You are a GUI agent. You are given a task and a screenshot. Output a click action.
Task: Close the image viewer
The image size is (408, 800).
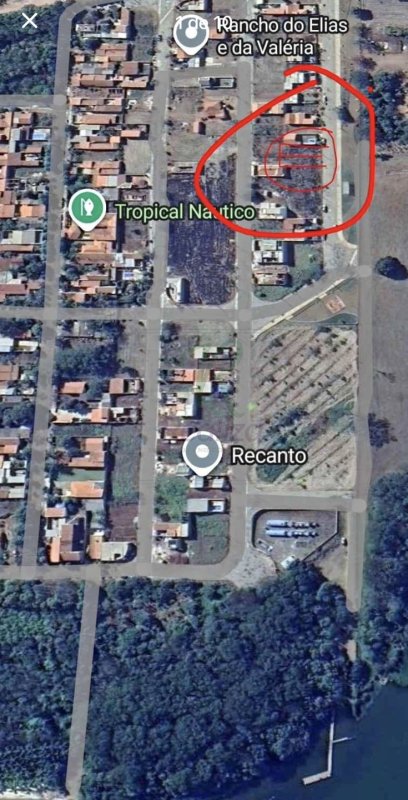click(30, 20)
